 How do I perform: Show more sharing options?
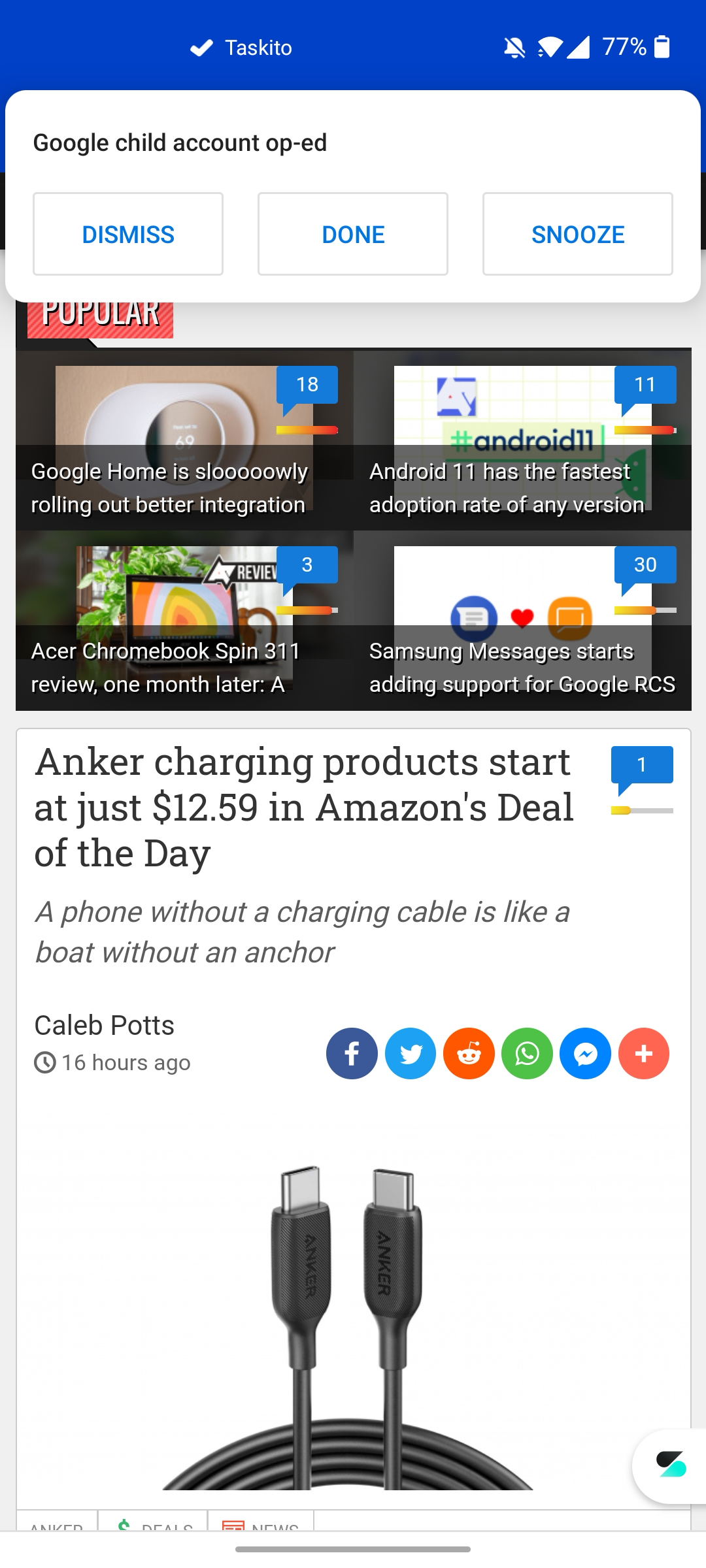click(x=644, y=1053)
